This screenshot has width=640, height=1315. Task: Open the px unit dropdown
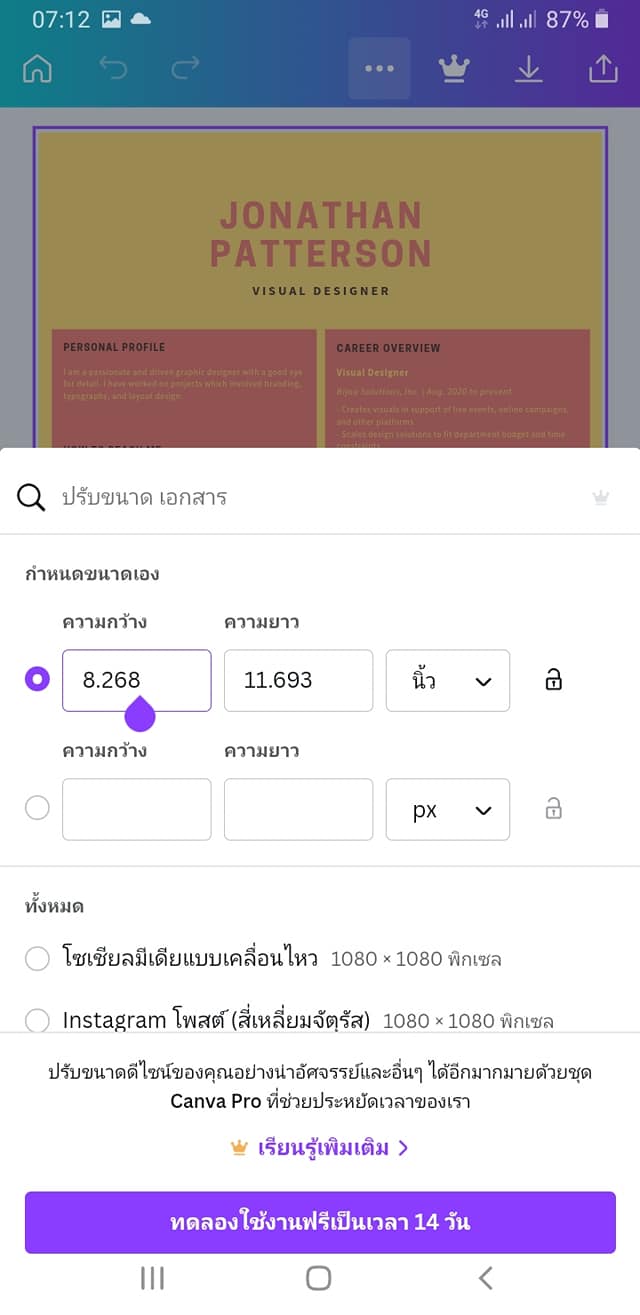point(448,809)
